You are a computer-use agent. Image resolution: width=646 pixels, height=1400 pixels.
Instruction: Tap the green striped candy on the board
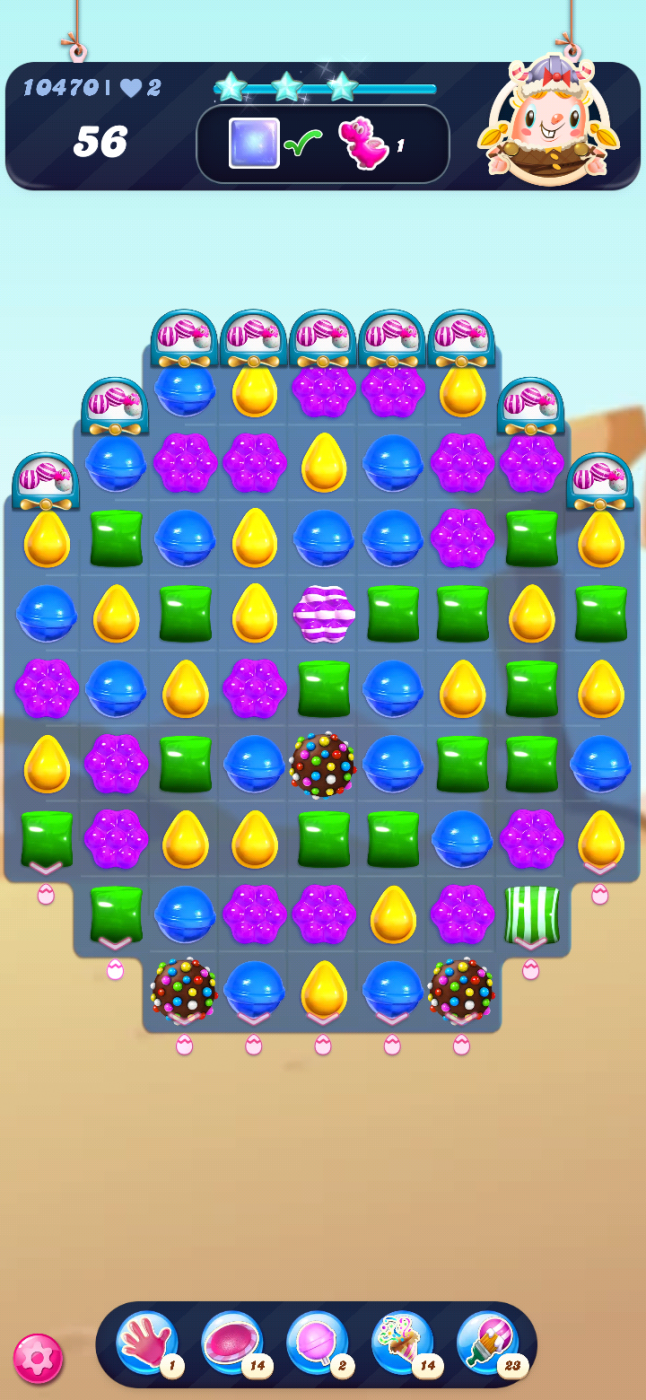[531, 914]
